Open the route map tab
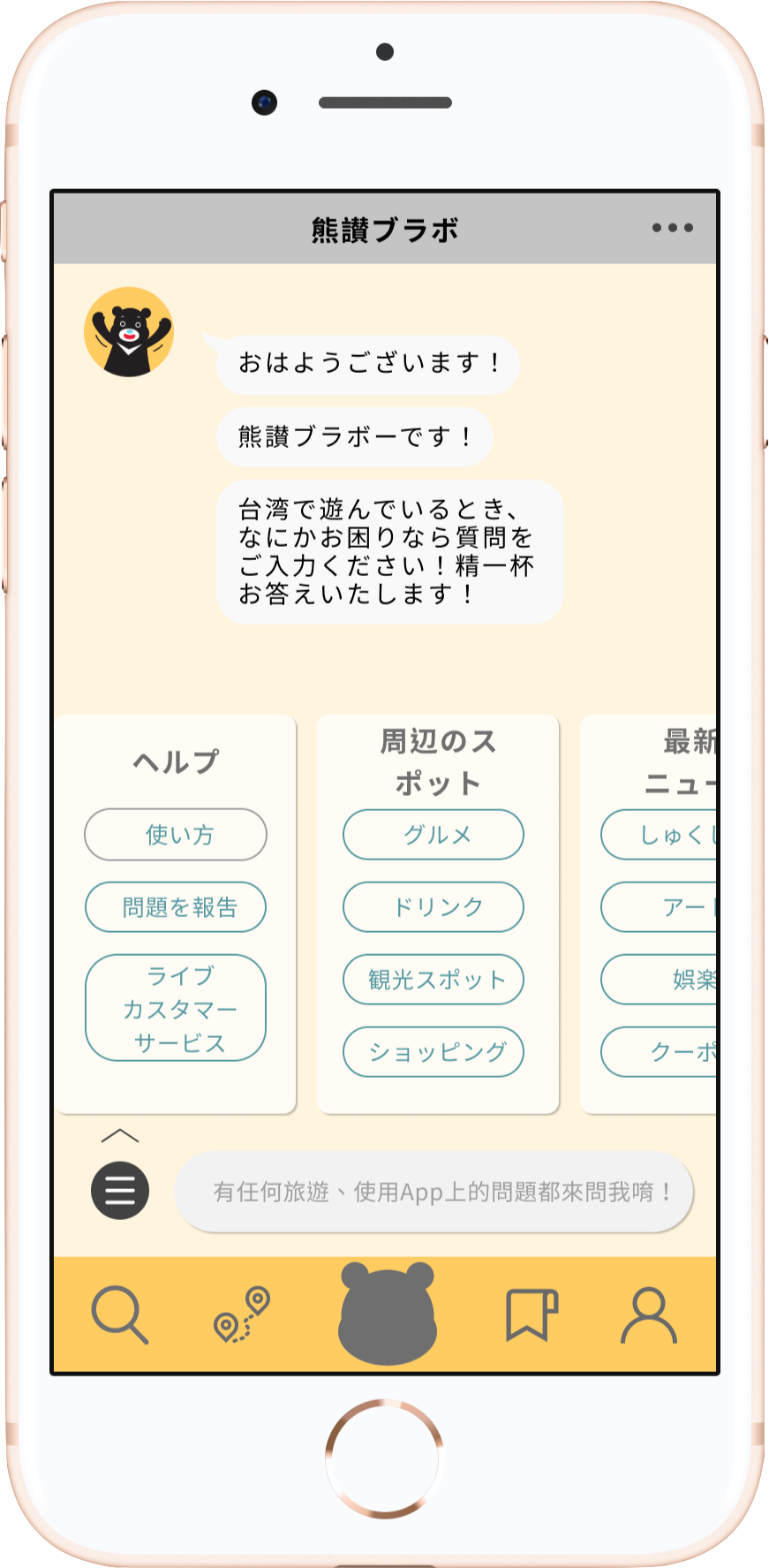The width and height of the screenshot is (769, 1568). coord(242,1314)
